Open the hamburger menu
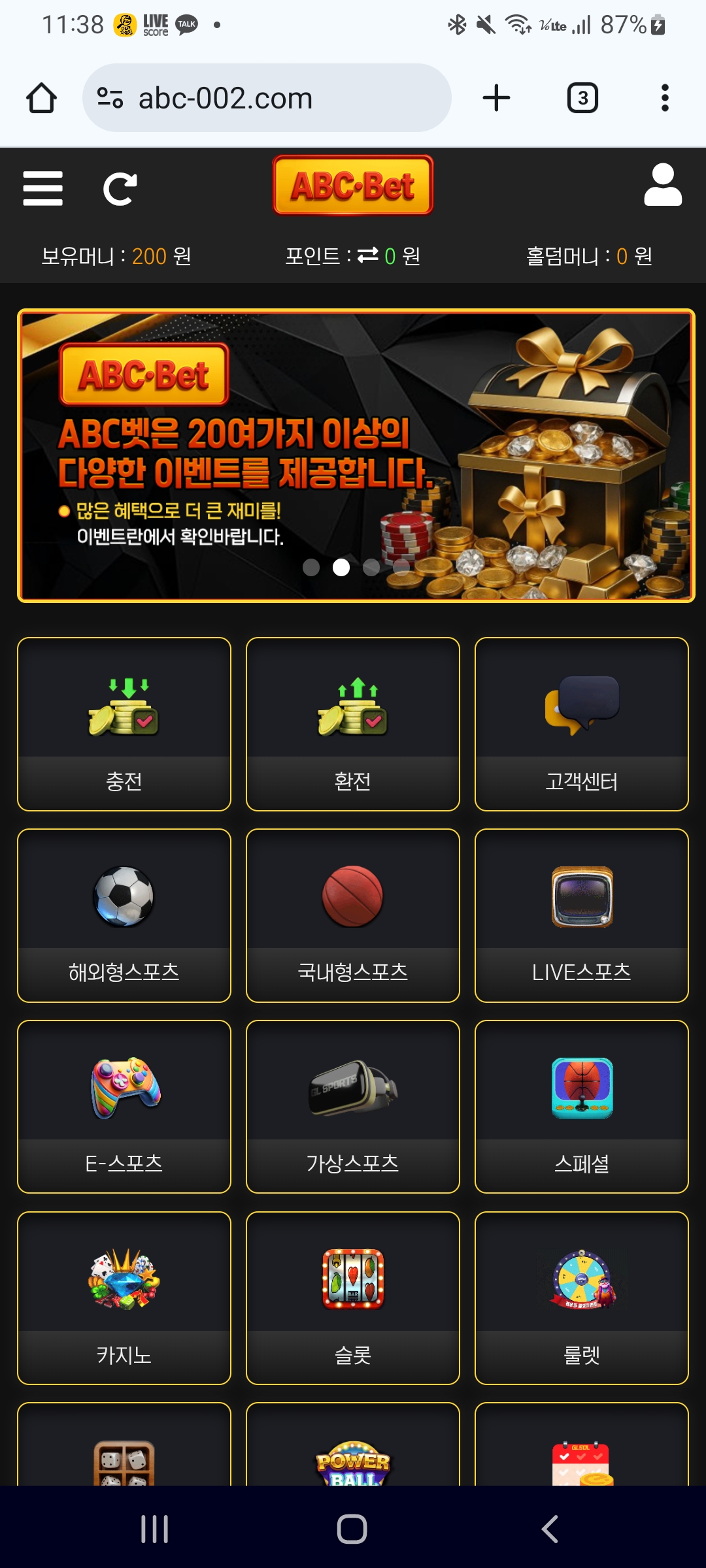 click(x=43, y=189)
